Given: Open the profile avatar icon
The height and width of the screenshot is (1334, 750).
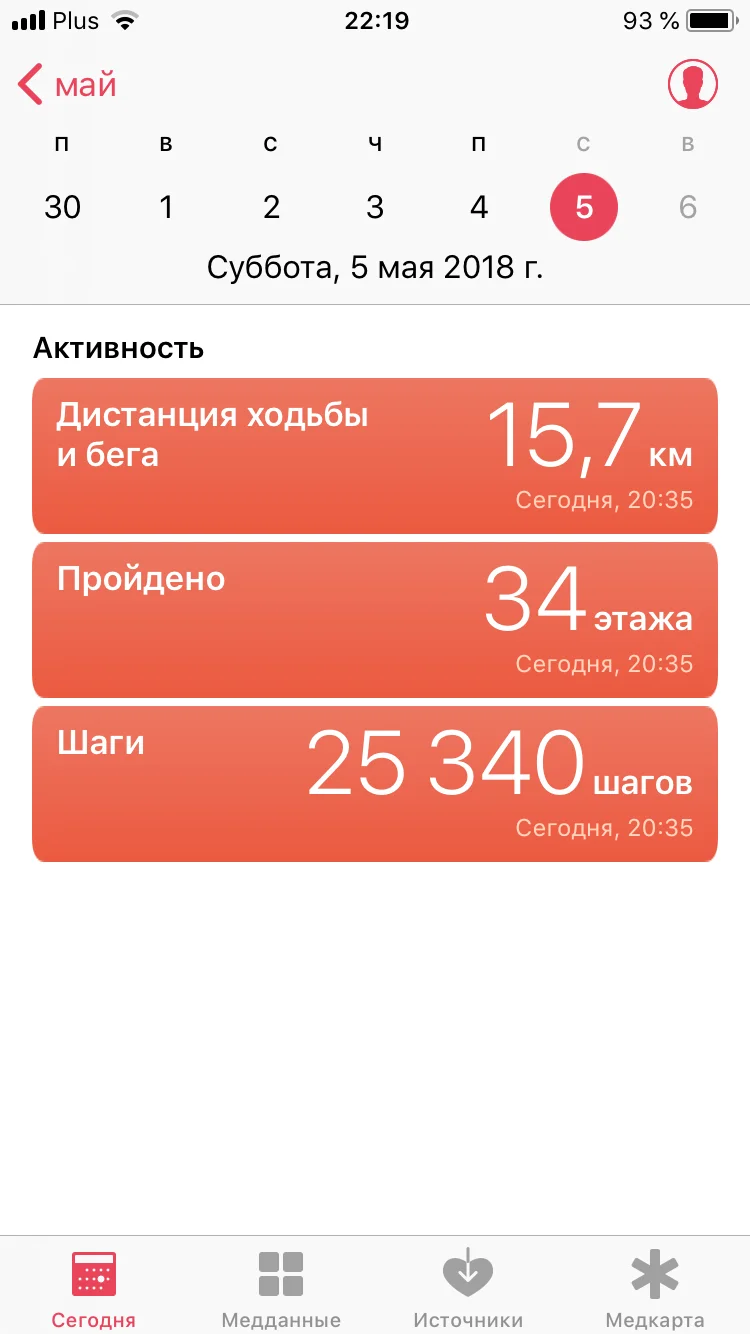Looking at the screenshot, I should pyautogui.click(x=691, y=84).
